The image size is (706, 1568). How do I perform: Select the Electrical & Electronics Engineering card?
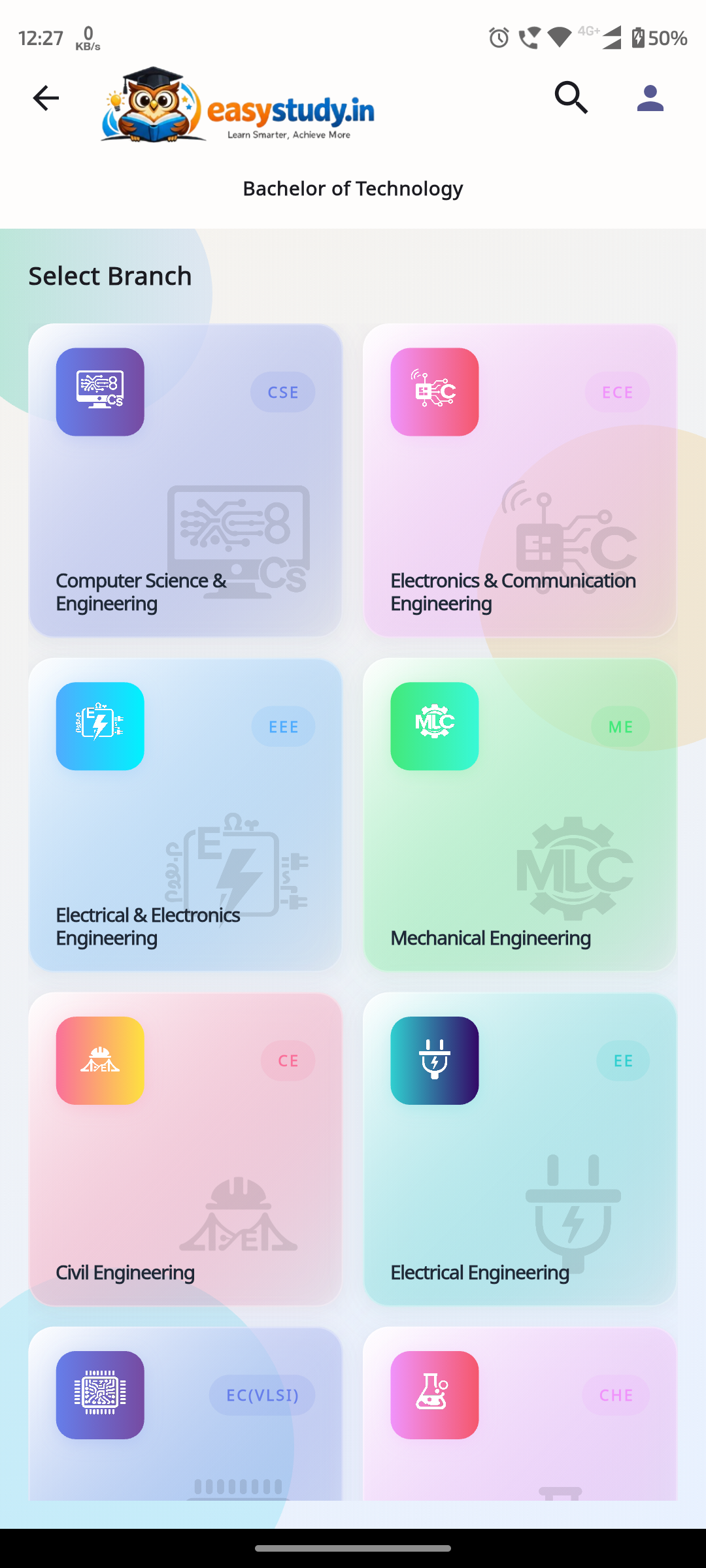click(x=185, y=815)
